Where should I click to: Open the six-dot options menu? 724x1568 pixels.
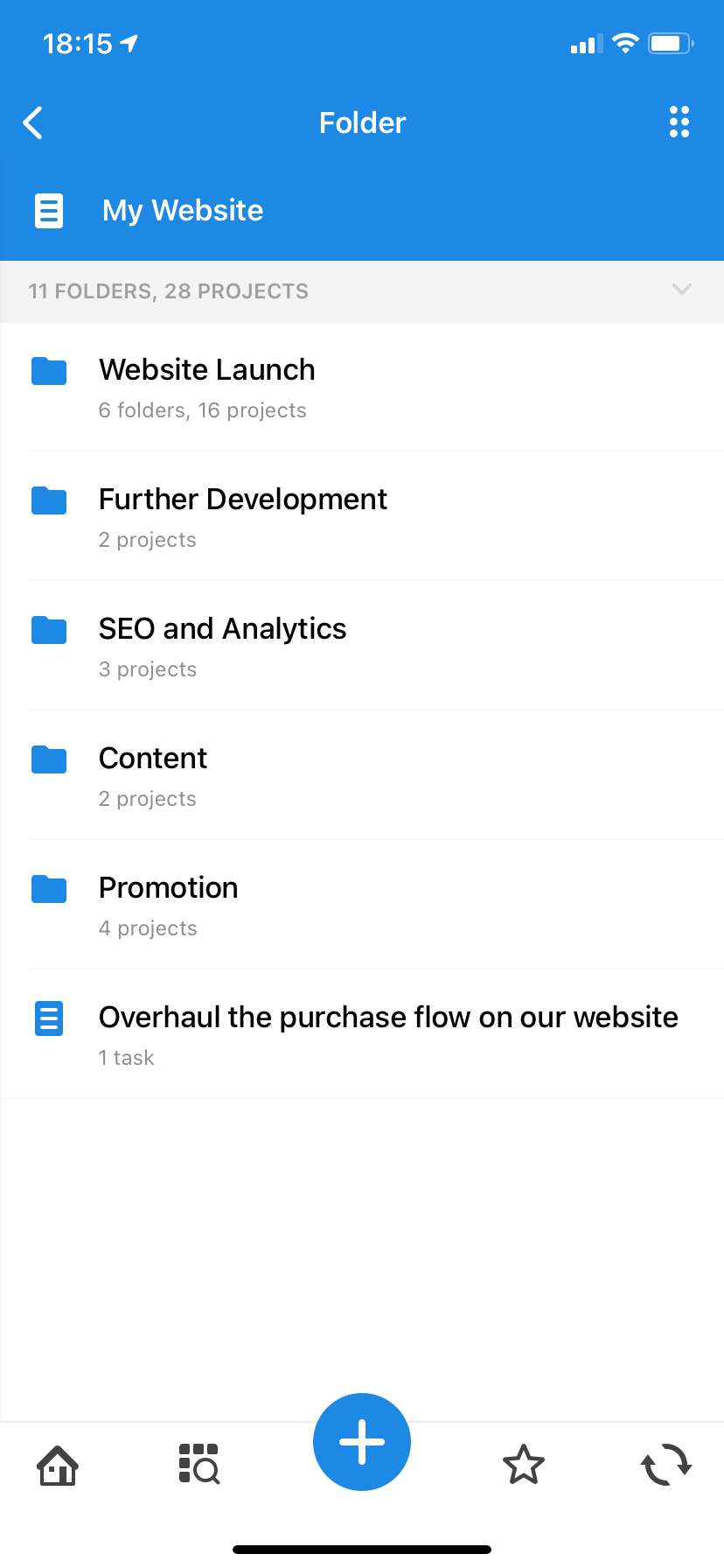point(679,122)
